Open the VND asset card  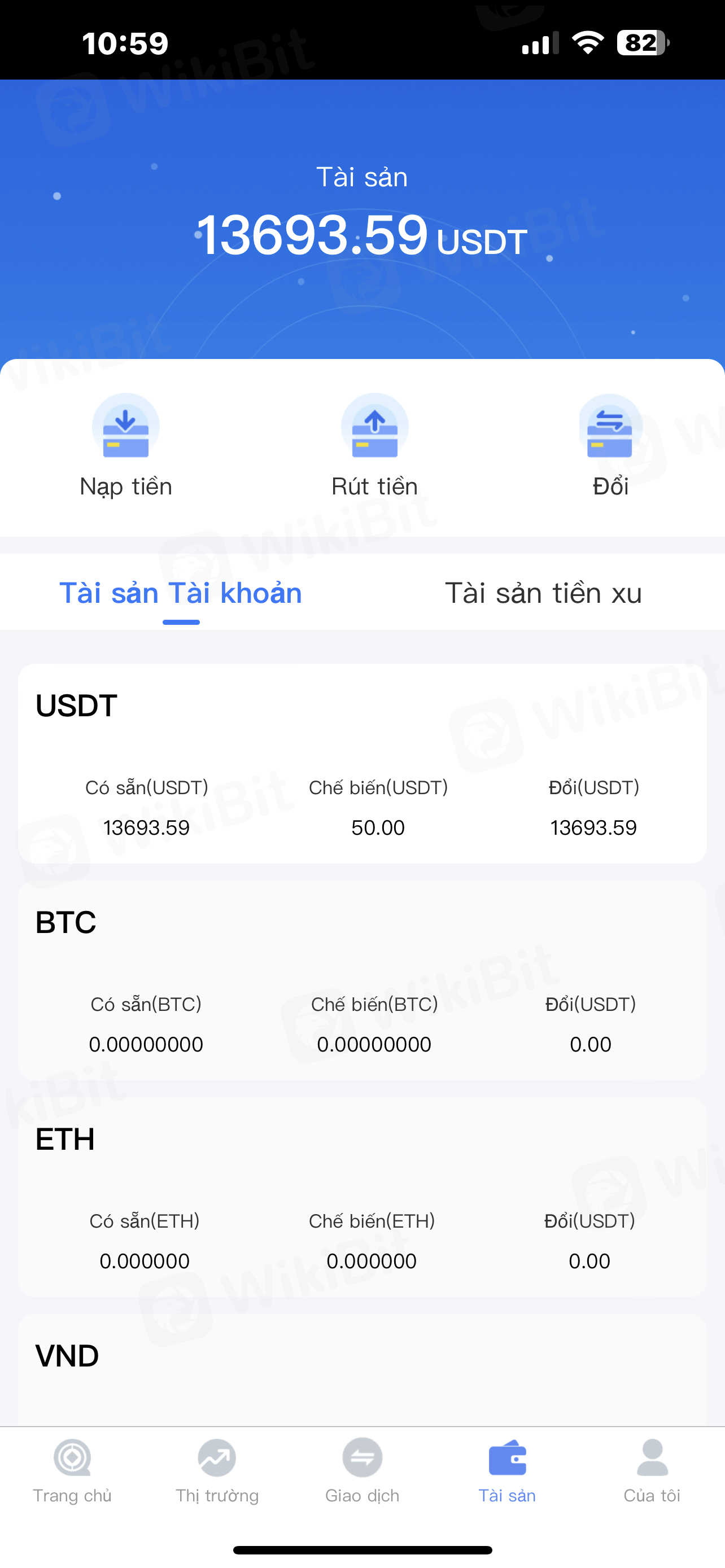(362, 1369)
